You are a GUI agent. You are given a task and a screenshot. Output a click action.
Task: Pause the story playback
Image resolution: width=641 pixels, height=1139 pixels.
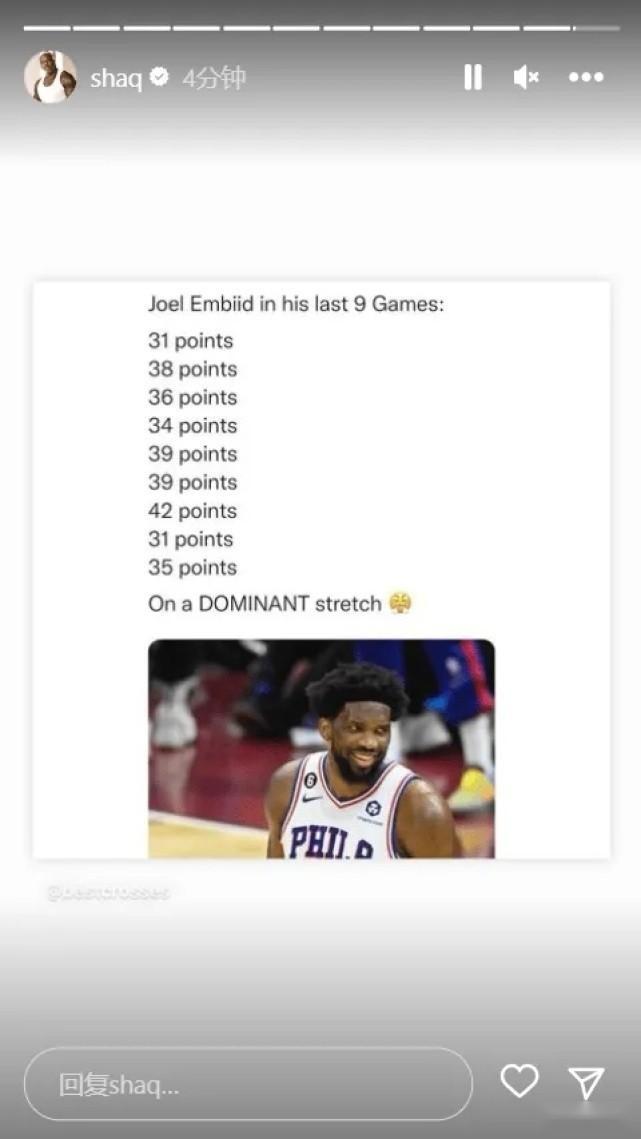473,77
